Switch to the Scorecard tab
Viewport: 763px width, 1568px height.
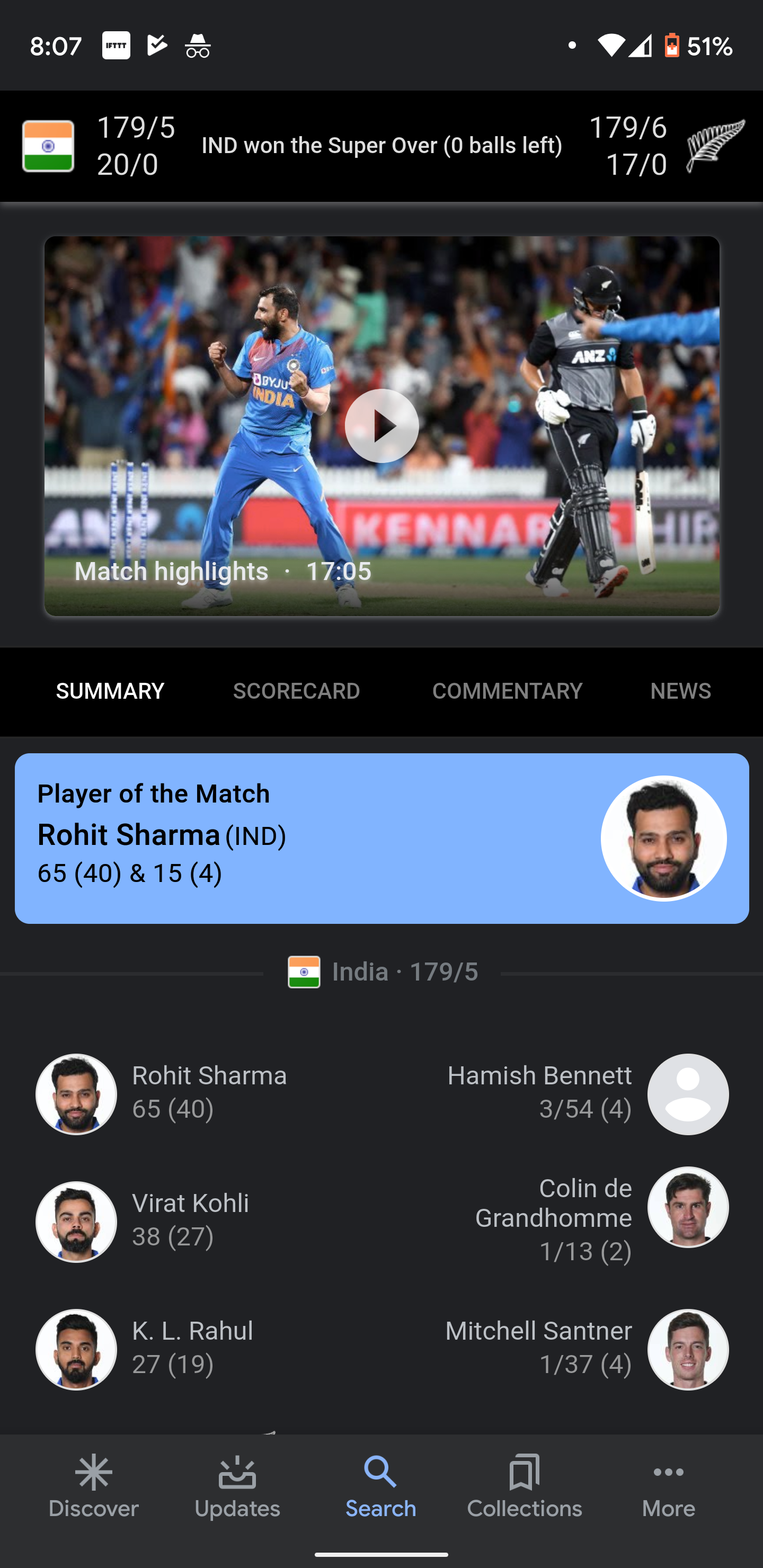297,691
